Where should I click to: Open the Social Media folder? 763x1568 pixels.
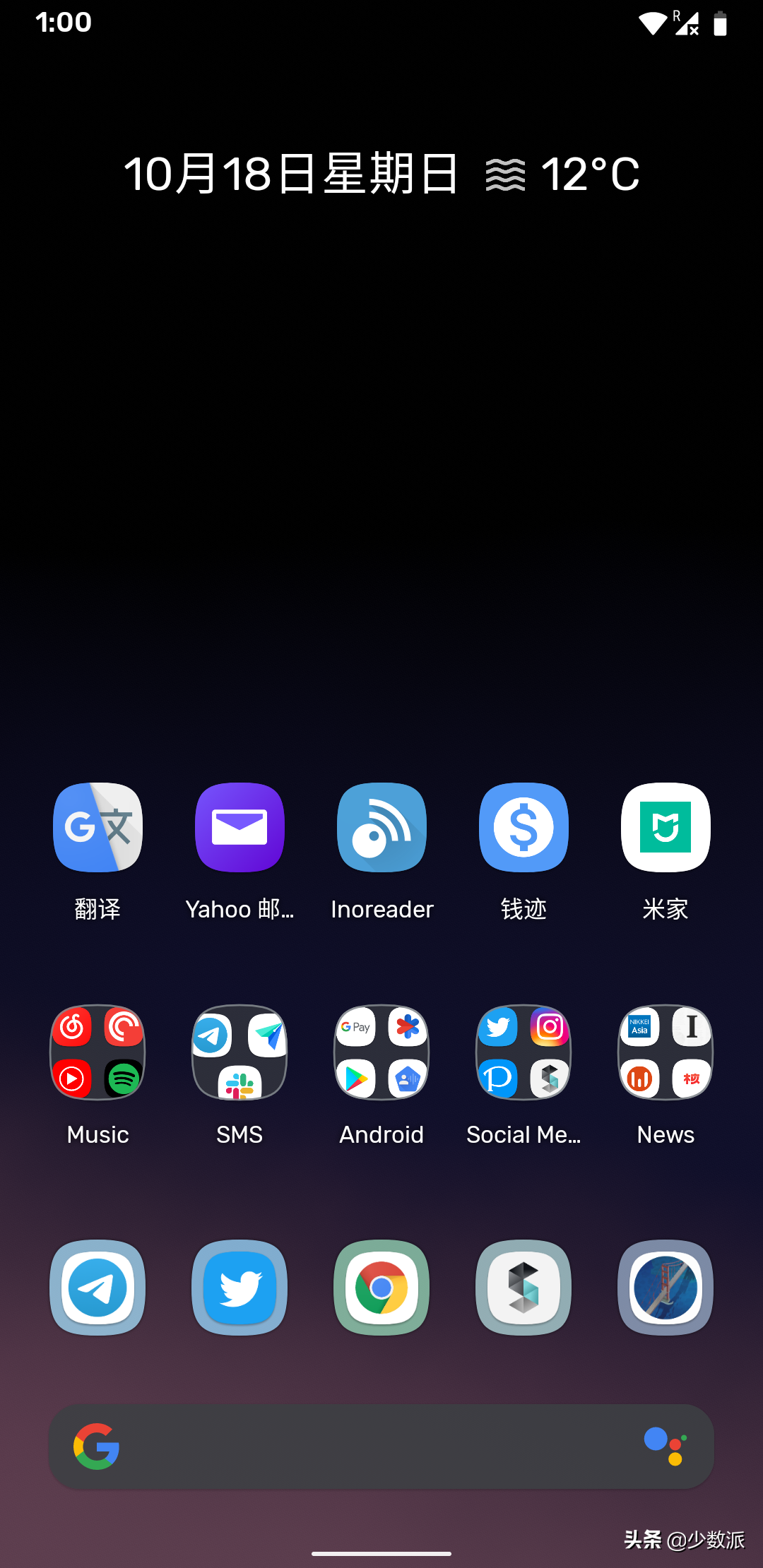523,1052
